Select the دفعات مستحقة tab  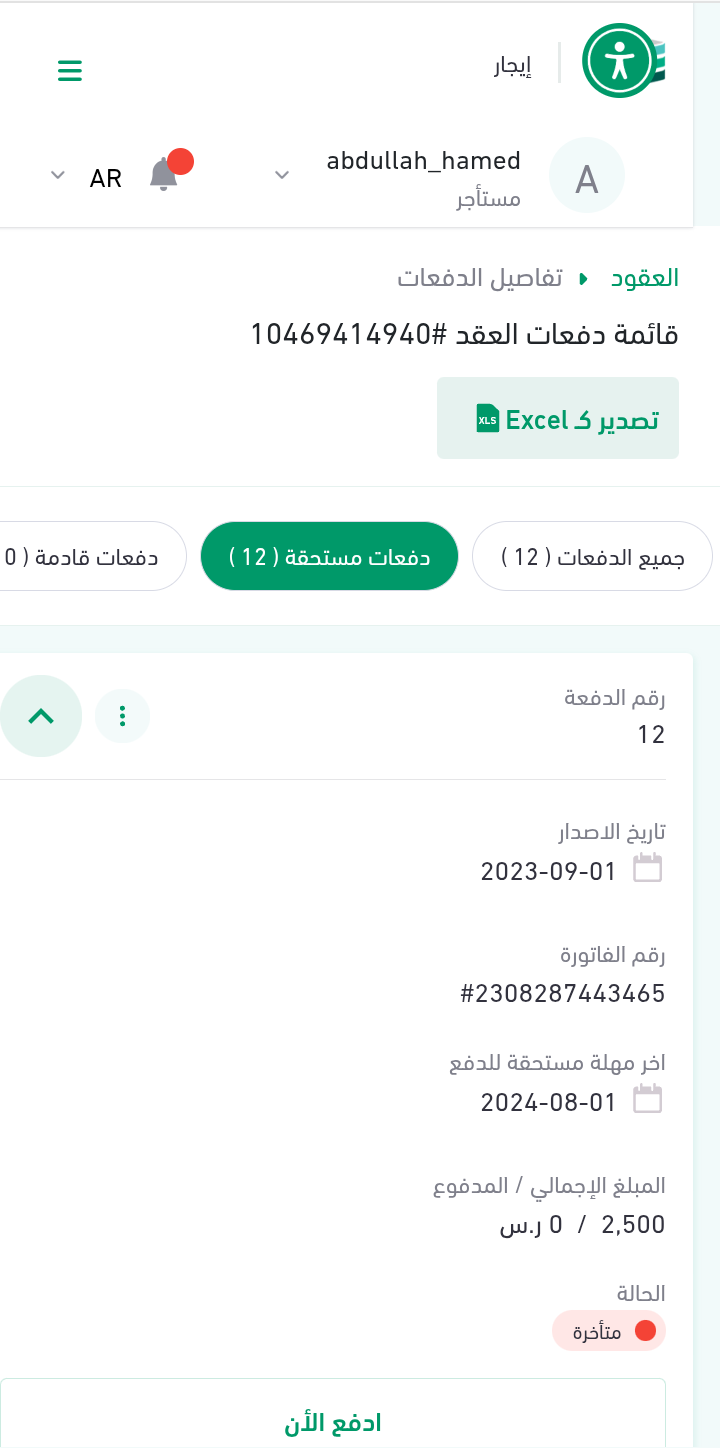coord(329,557)
